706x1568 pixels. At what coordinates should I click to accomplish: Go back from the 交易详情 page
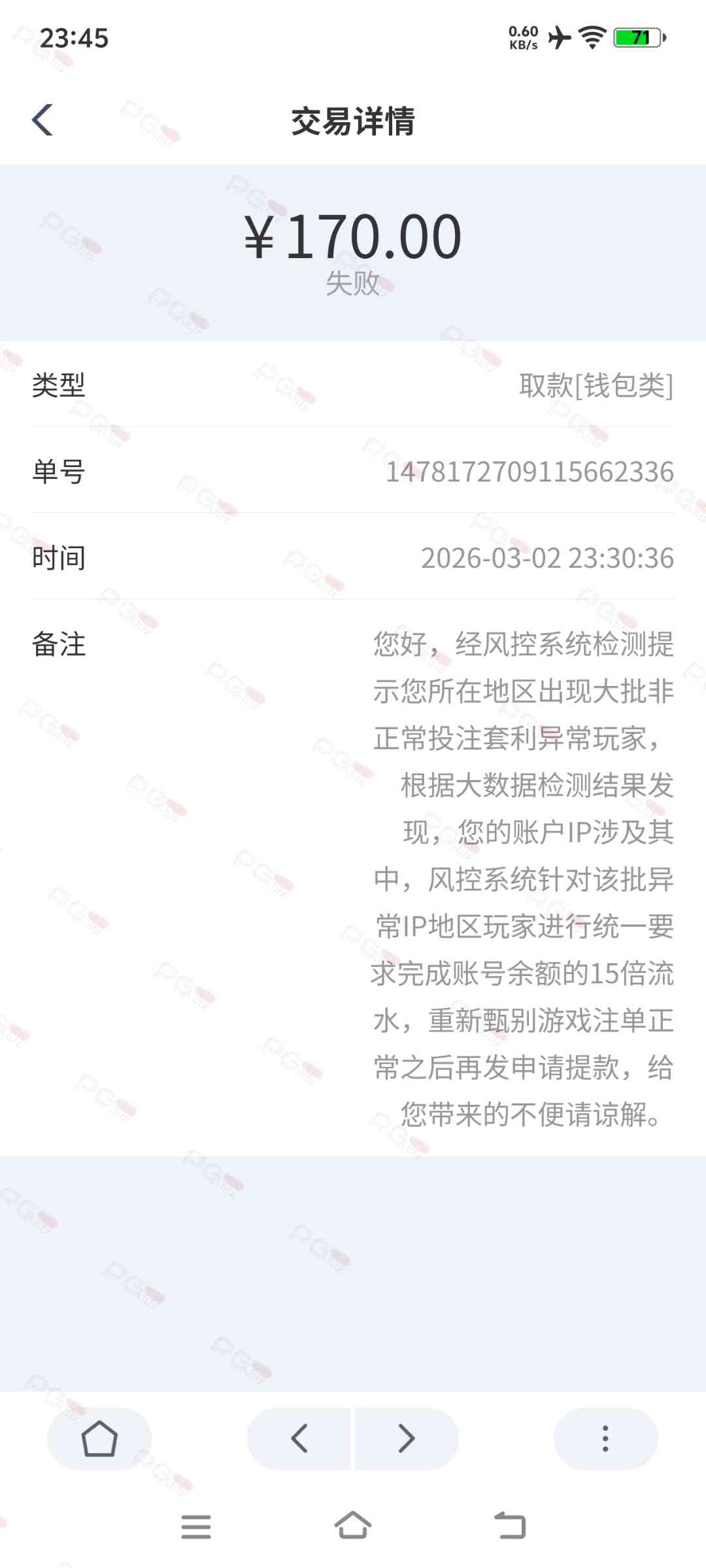pos(43,120)
